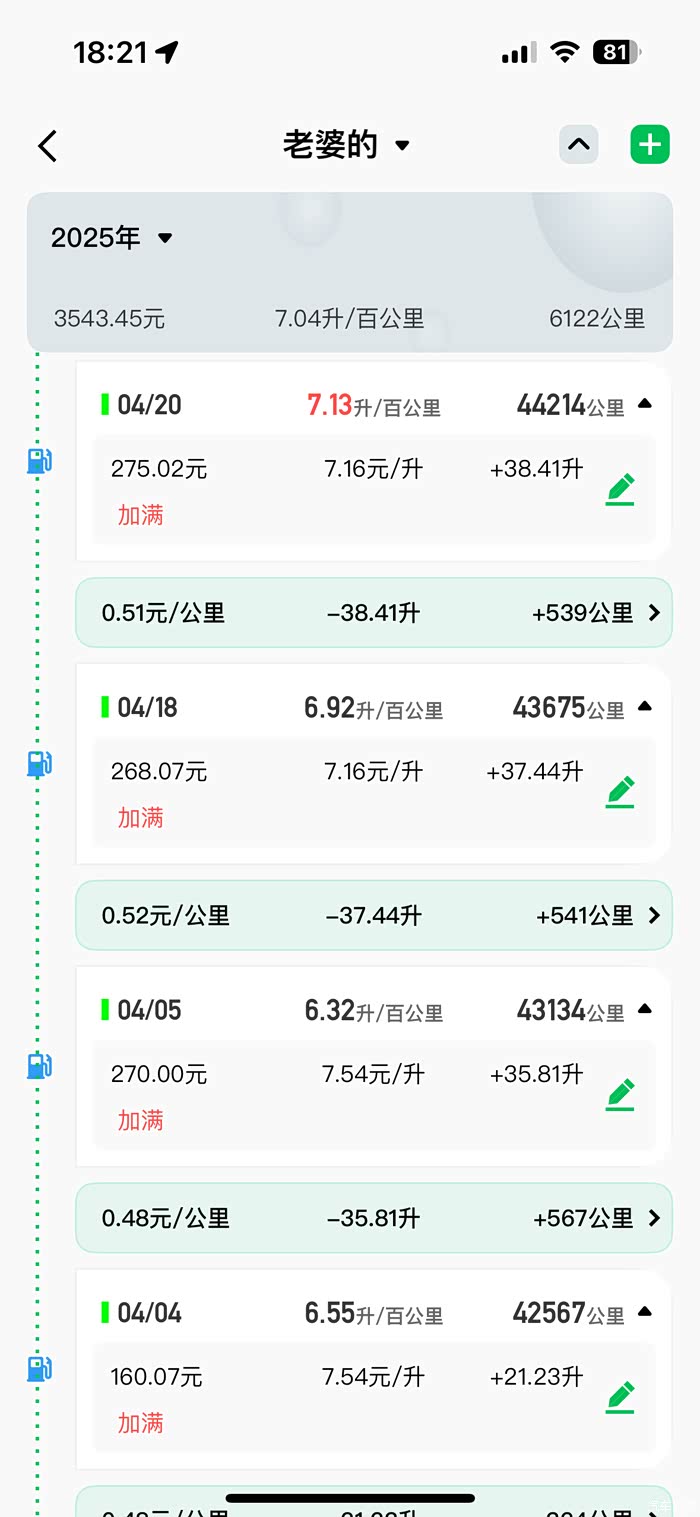Viewport: 700px width, 1517px height.
Task: Add a new fuel record with plus button
Action: coord(650,145)
